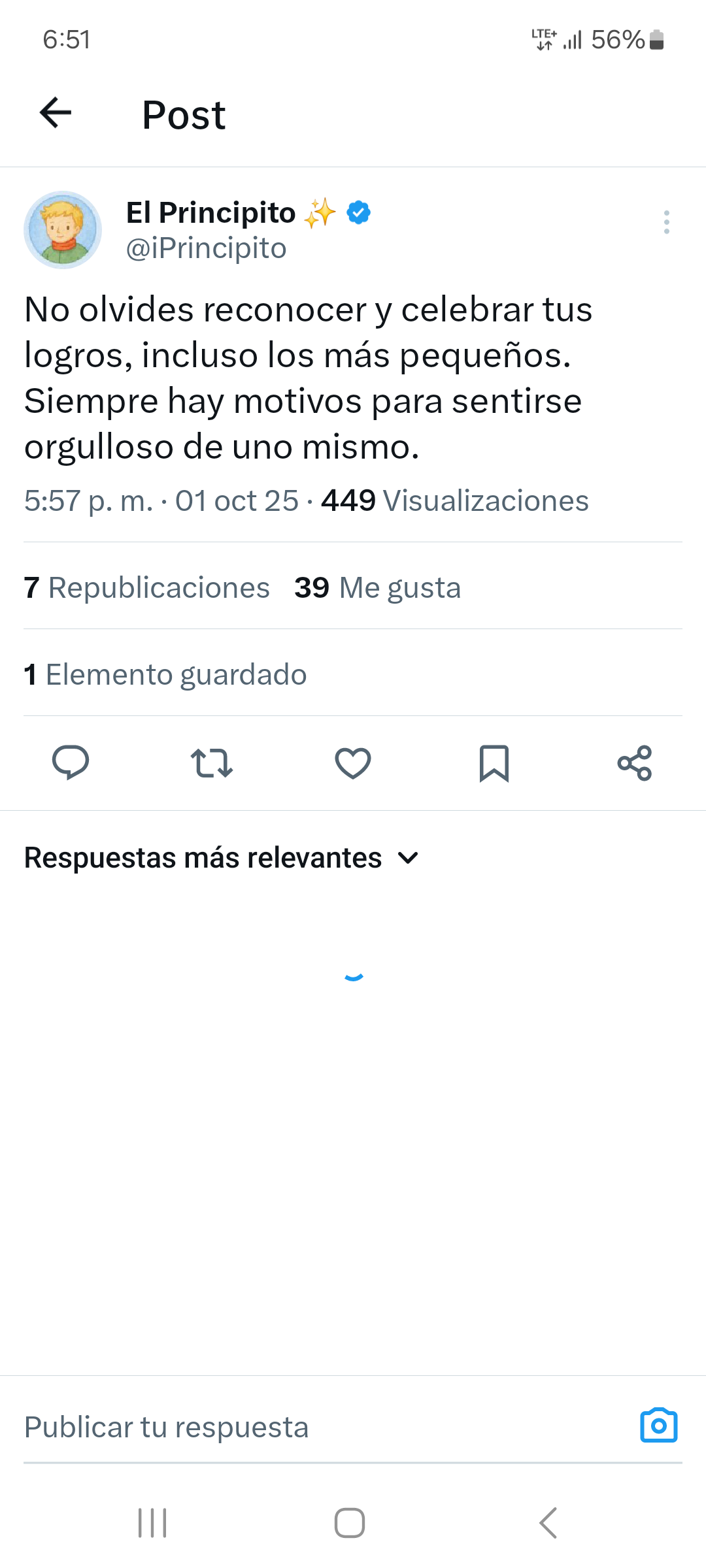
Task: Go to the phone's home screen
Action: (350, 1523)
